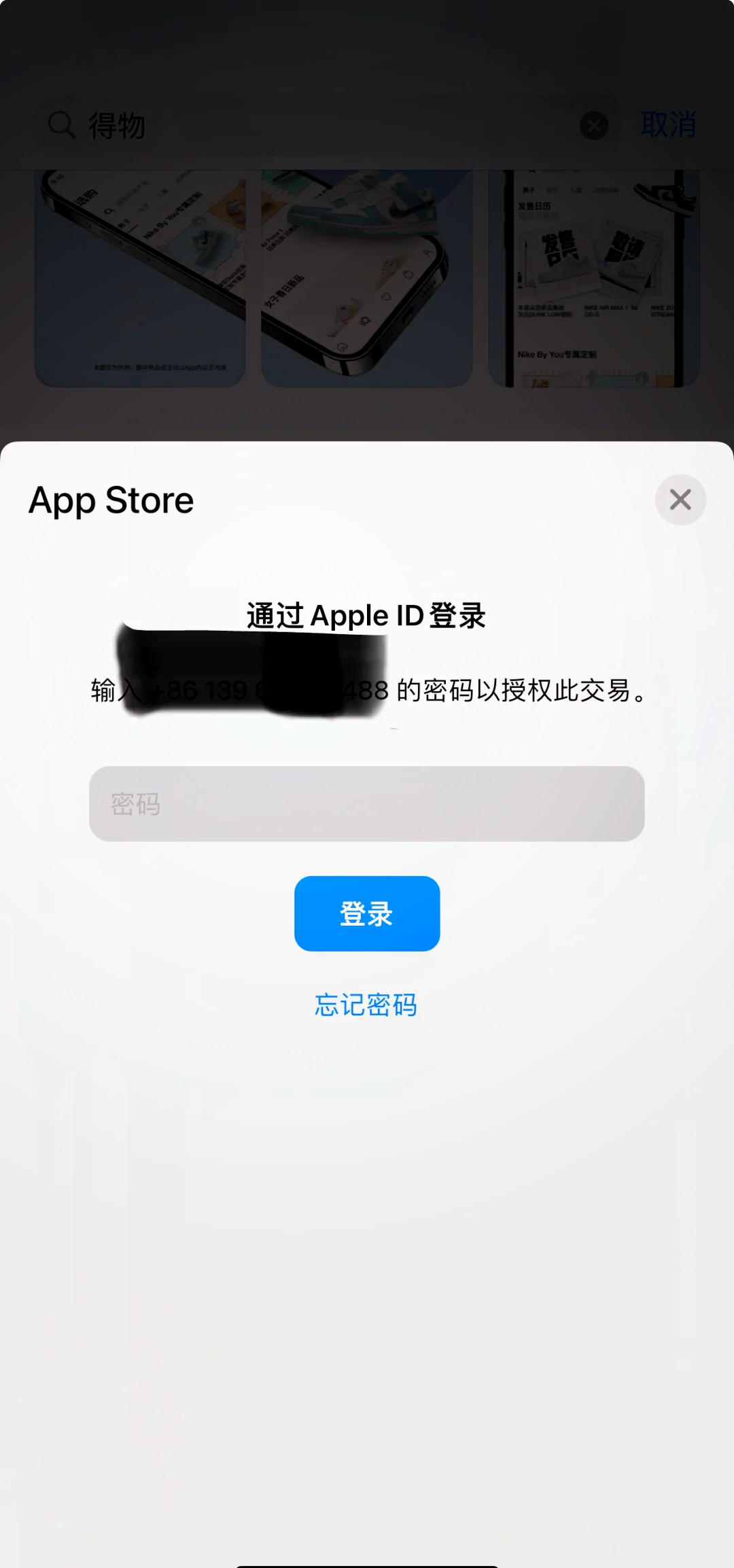Tap the 登录 sign-in button
734x1568 pixels.
pyautogui.click(x=366, y=913)
